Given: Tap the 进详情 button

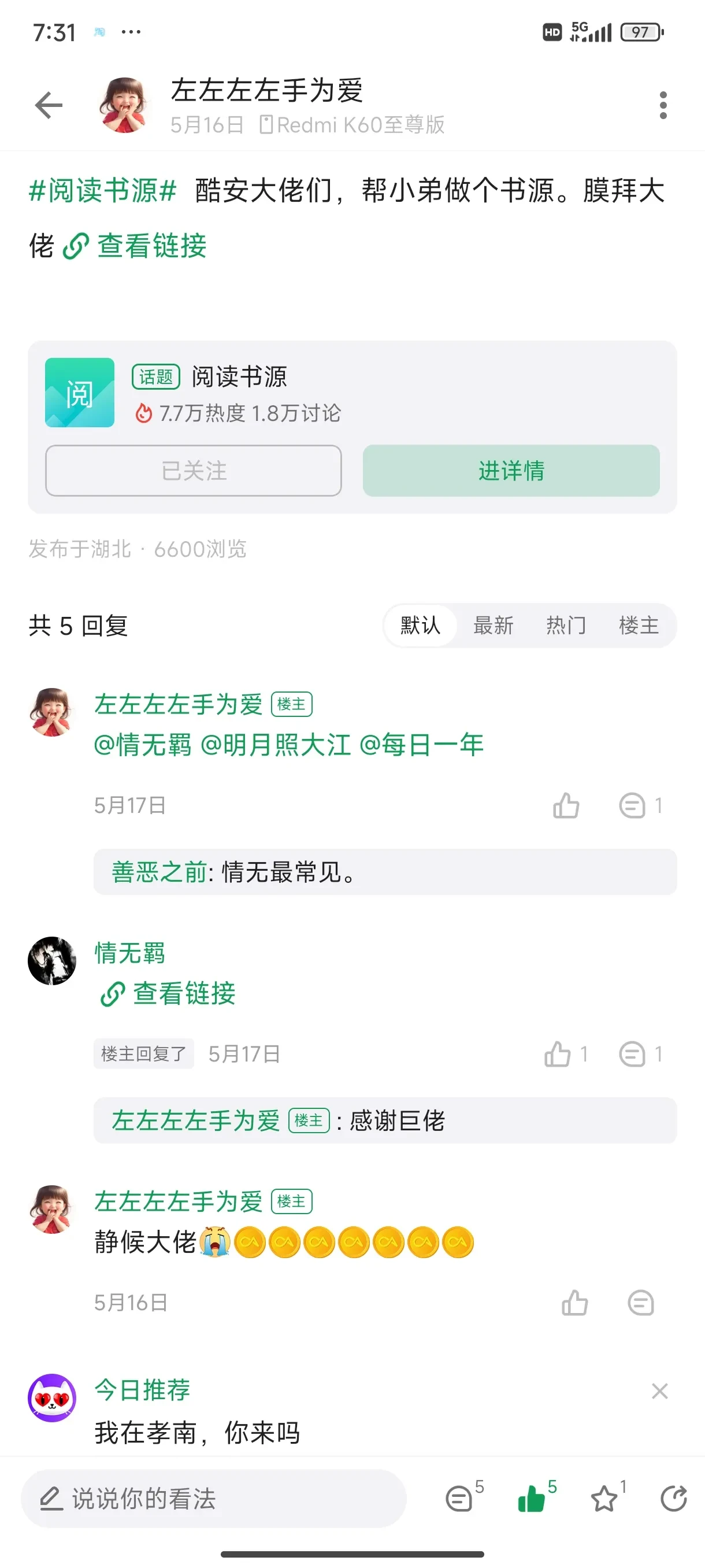Looking at the screenshot, I should [511, 471].
